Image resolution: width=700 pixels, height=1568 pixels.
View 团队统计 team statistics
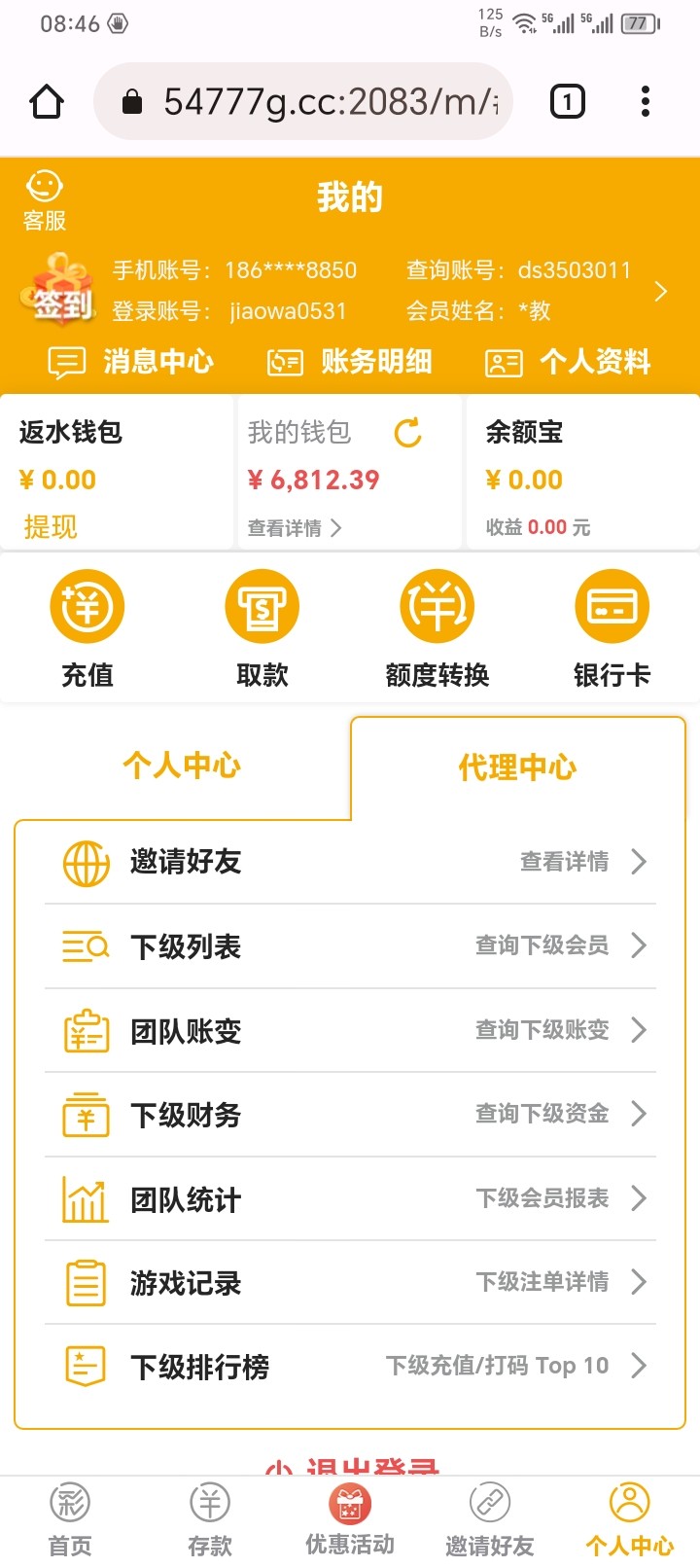350,1198
